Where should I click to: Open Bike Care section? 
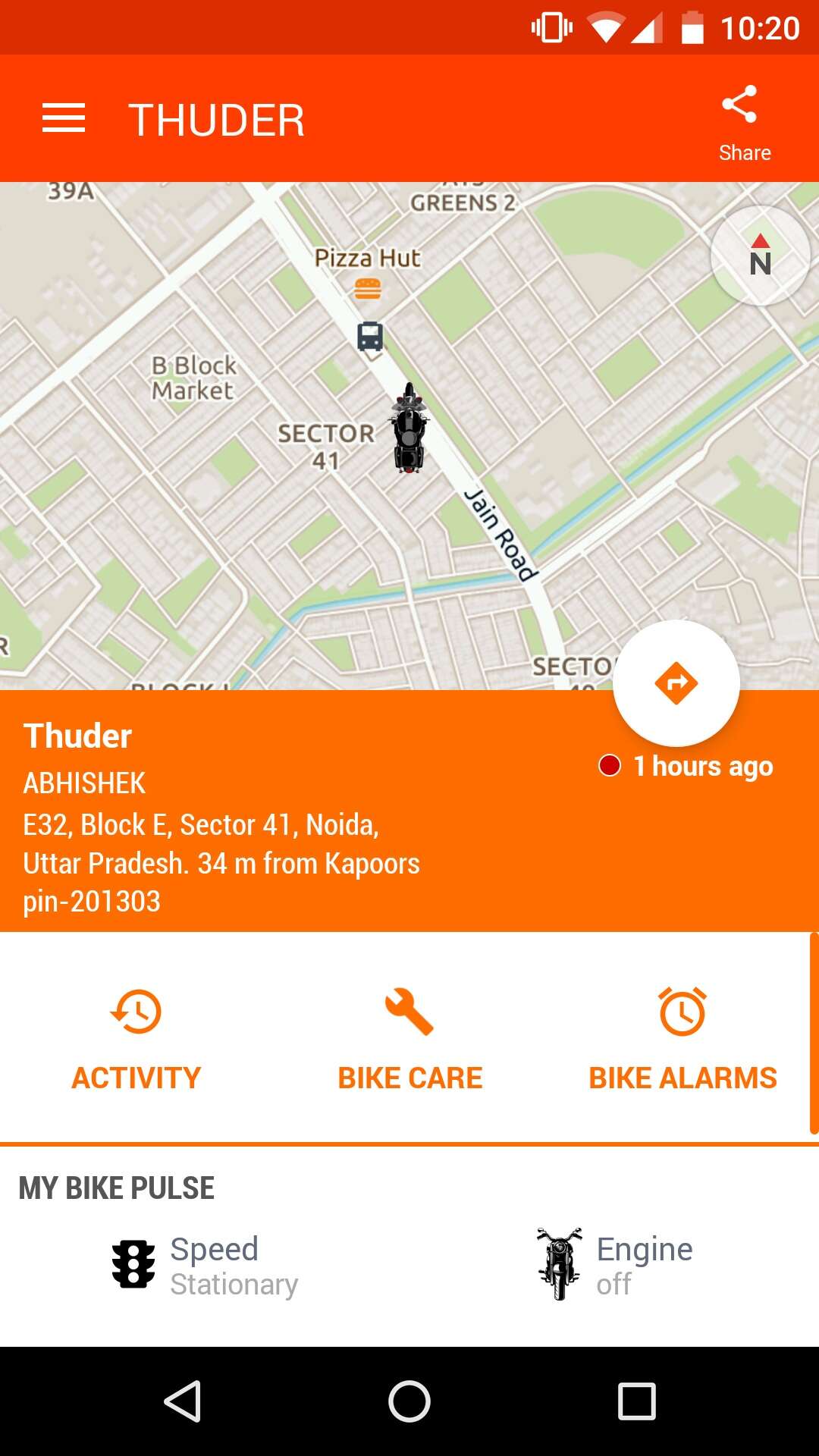pos(409,1038)
